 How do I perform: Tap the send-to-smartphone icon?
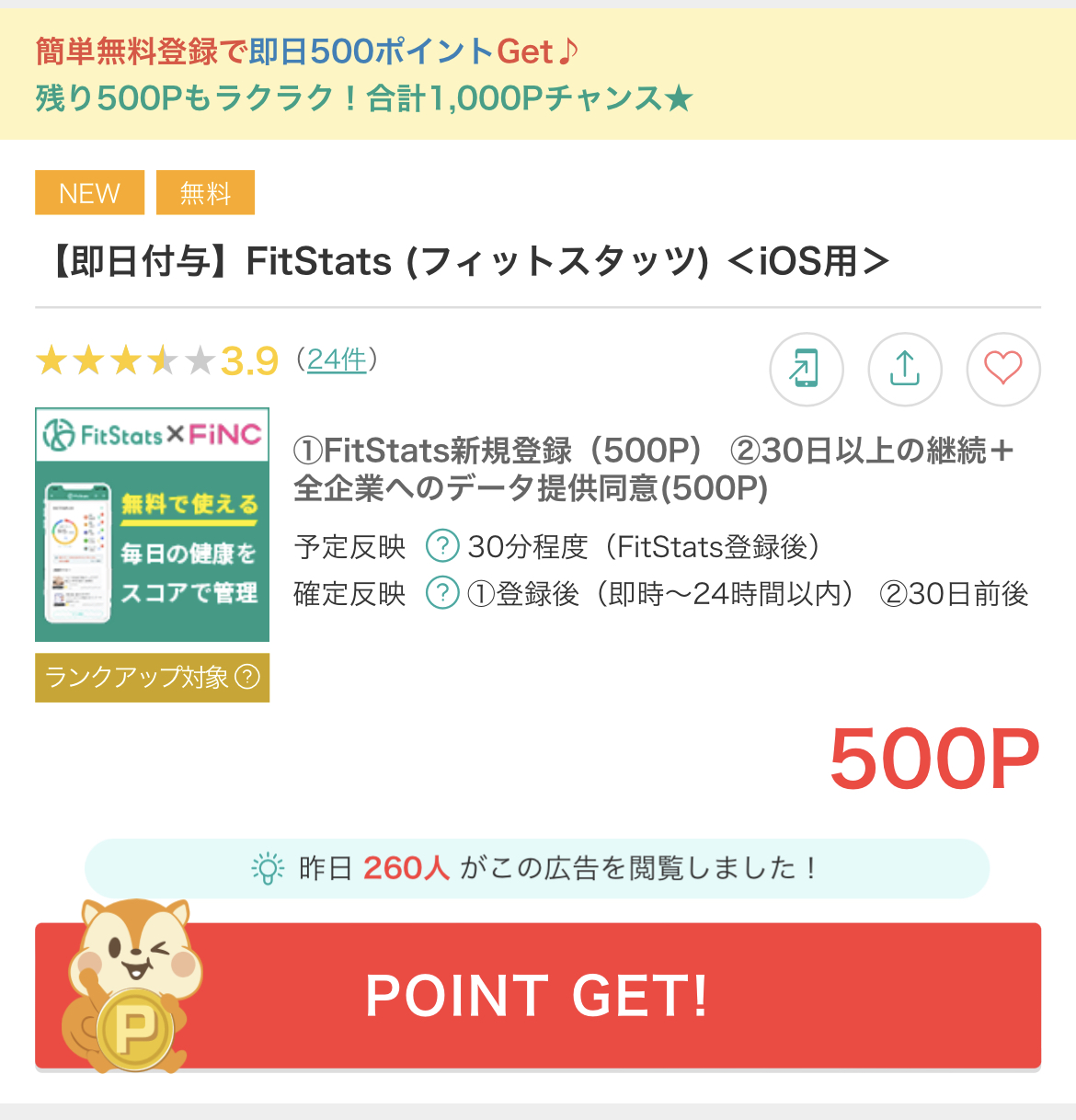806,369
